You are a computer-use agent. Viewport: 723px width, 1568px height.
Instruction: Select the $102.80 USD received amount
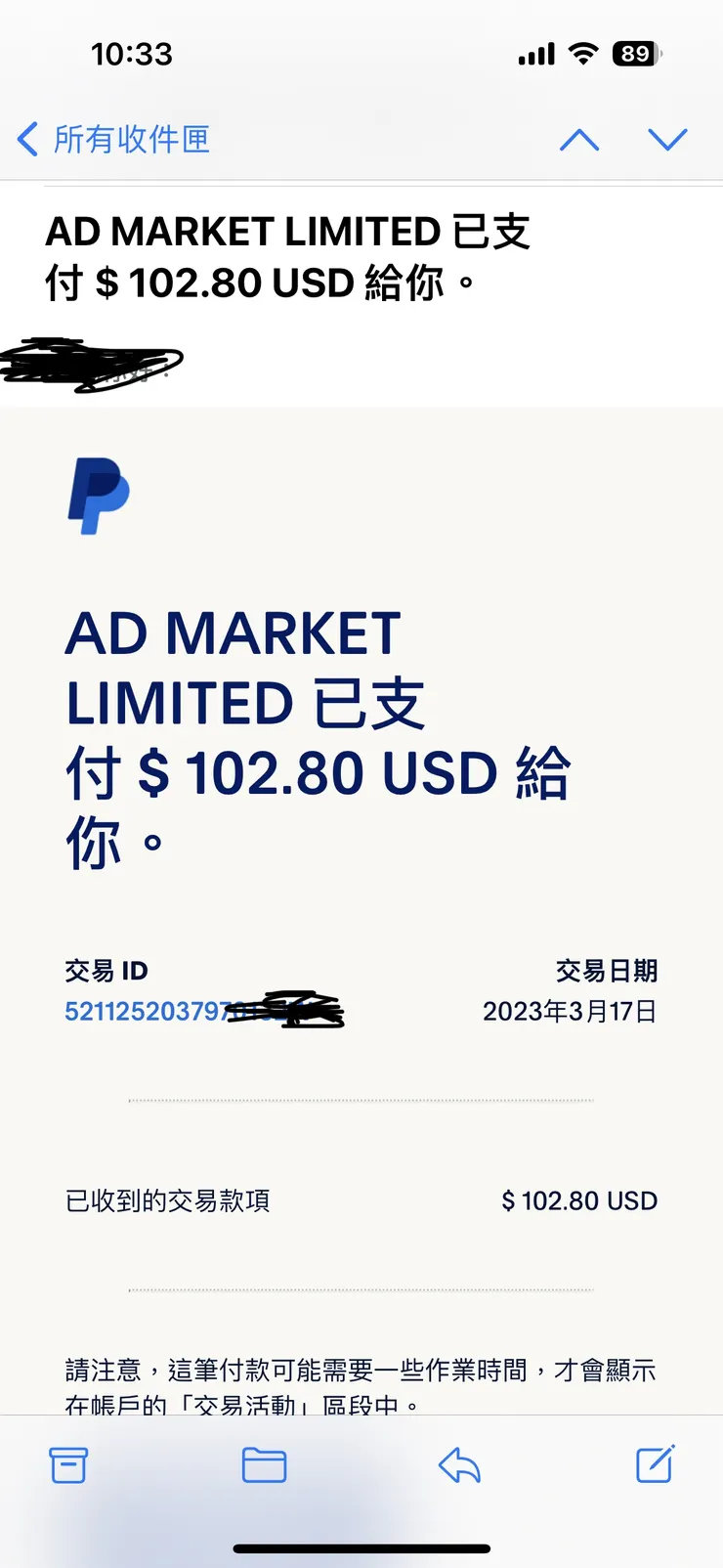[578, 1200]
